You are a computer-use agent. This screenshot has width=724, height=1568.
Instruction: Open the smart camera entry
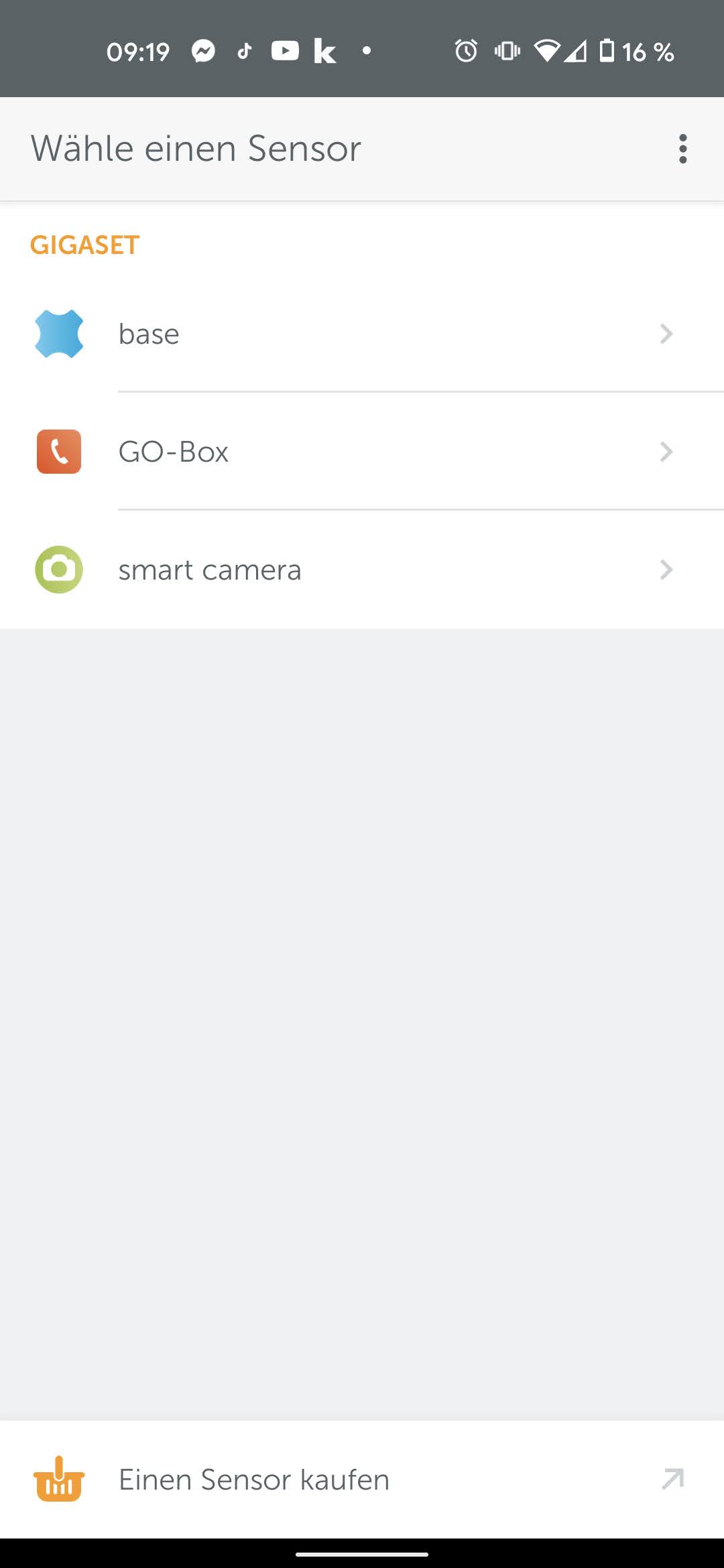[362, 570]
